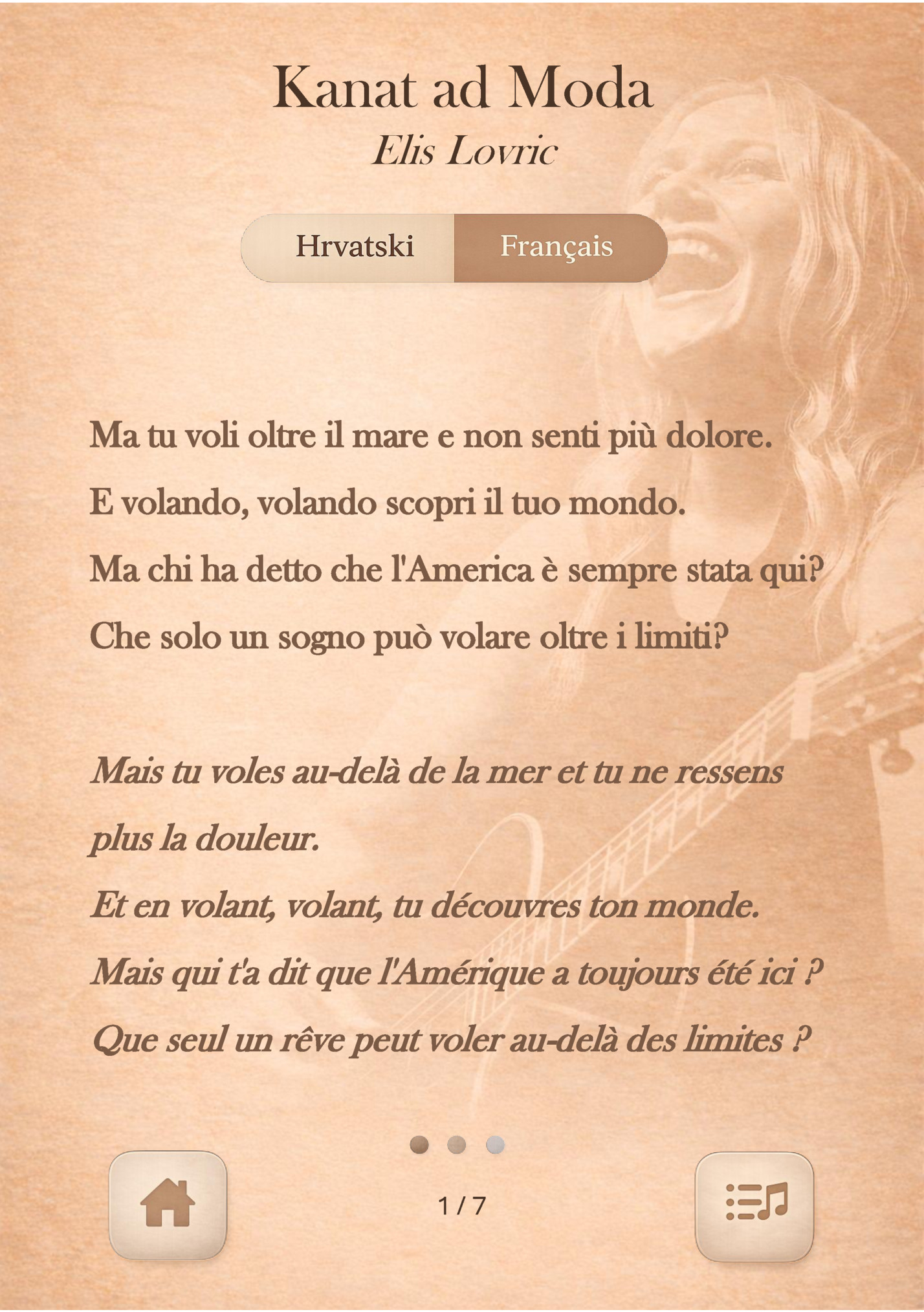Open the song playlist
Viewport: 924px width, 1312px height.
[x=754, y=1205]
